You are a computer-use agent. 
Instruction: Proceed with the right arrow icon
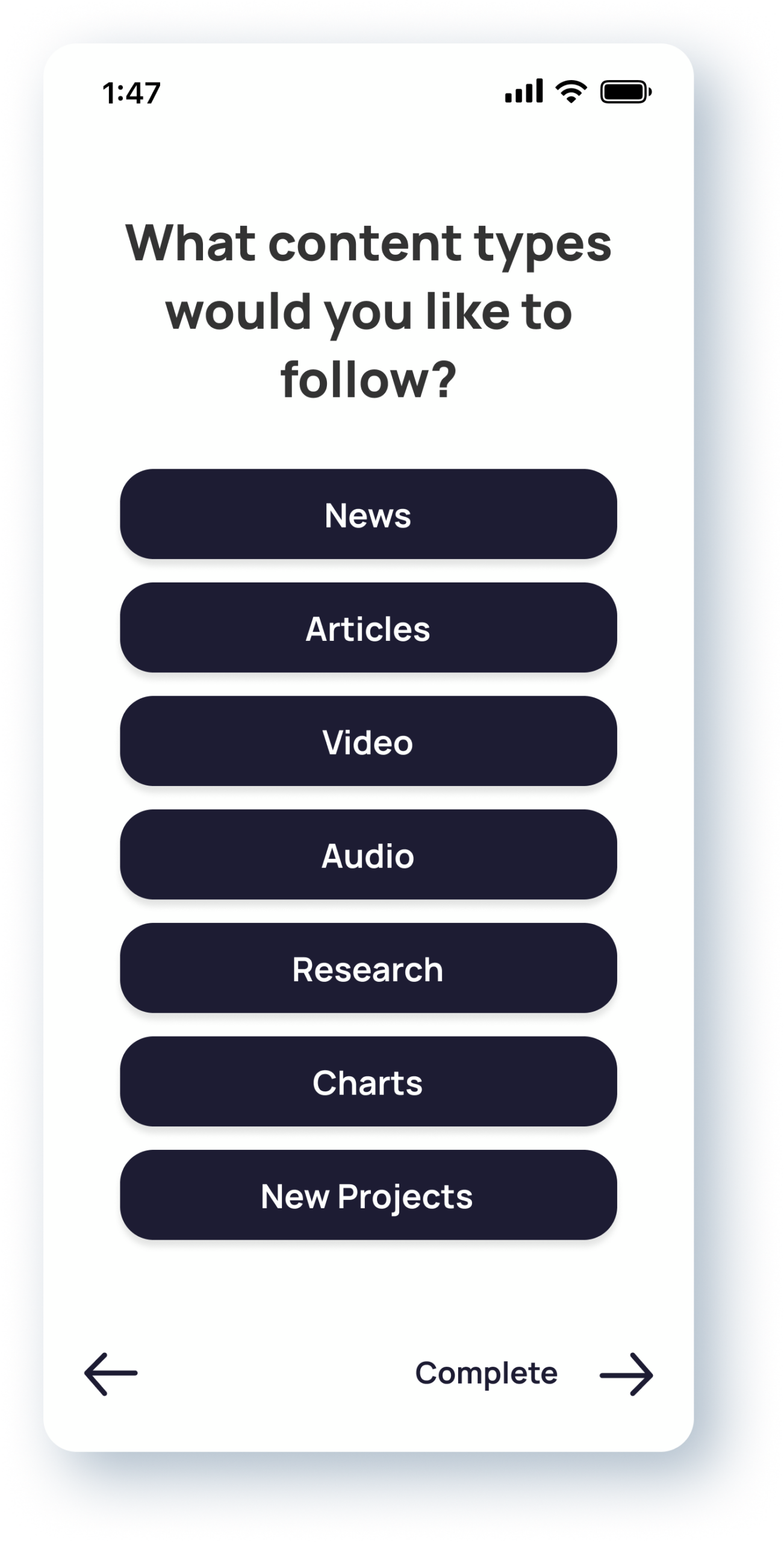(x=626, y=1374)
